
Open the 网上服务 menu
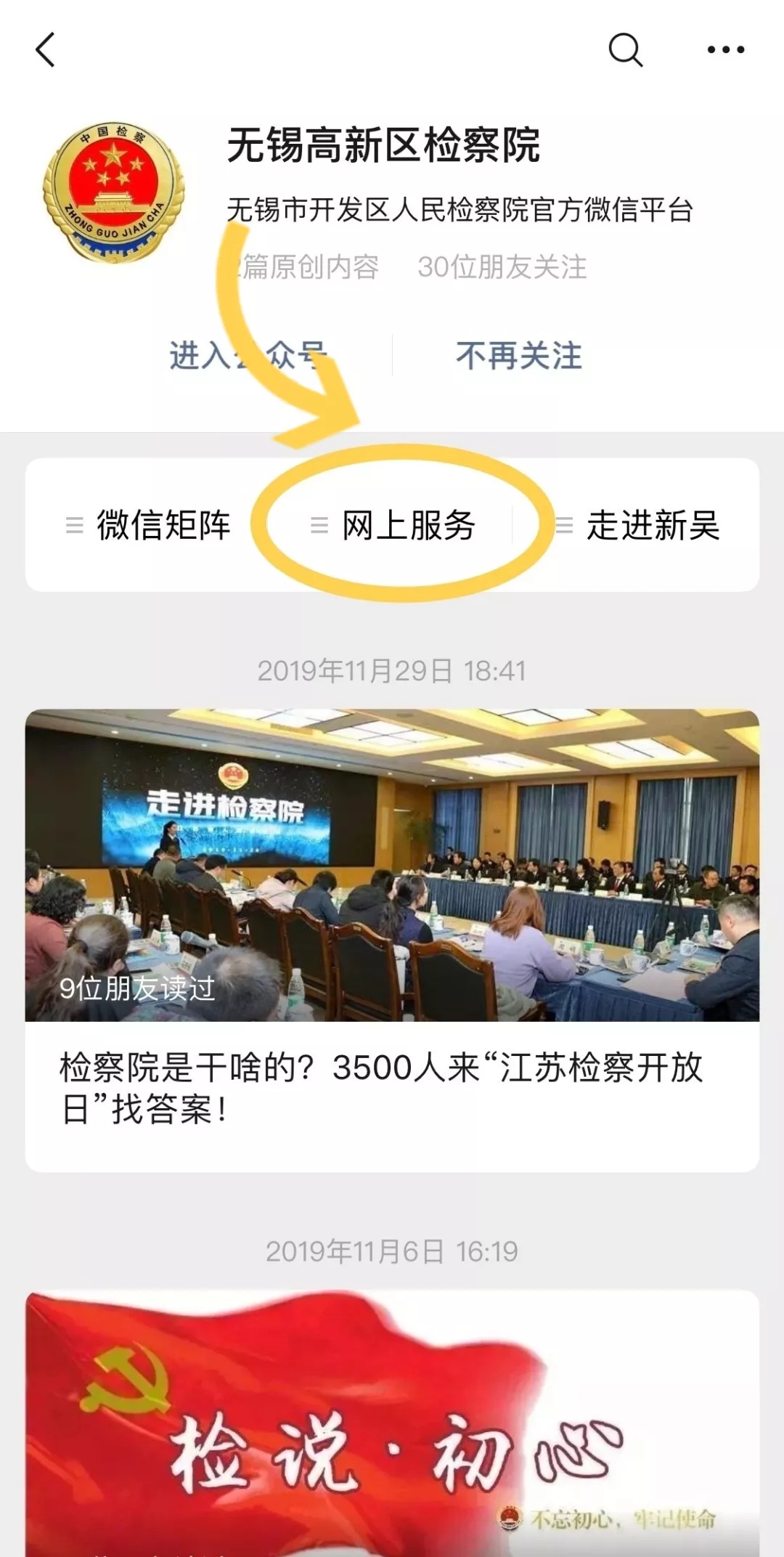[393, 525]
